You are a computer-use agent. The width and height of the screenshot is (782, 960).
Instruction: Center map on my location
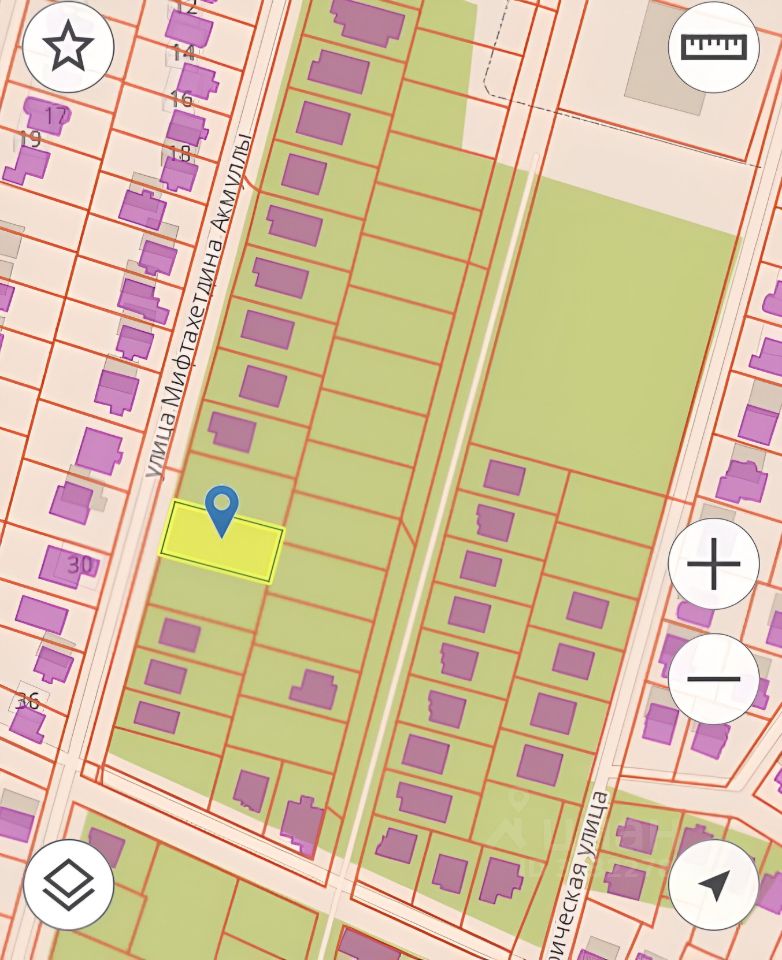(713, 884)
